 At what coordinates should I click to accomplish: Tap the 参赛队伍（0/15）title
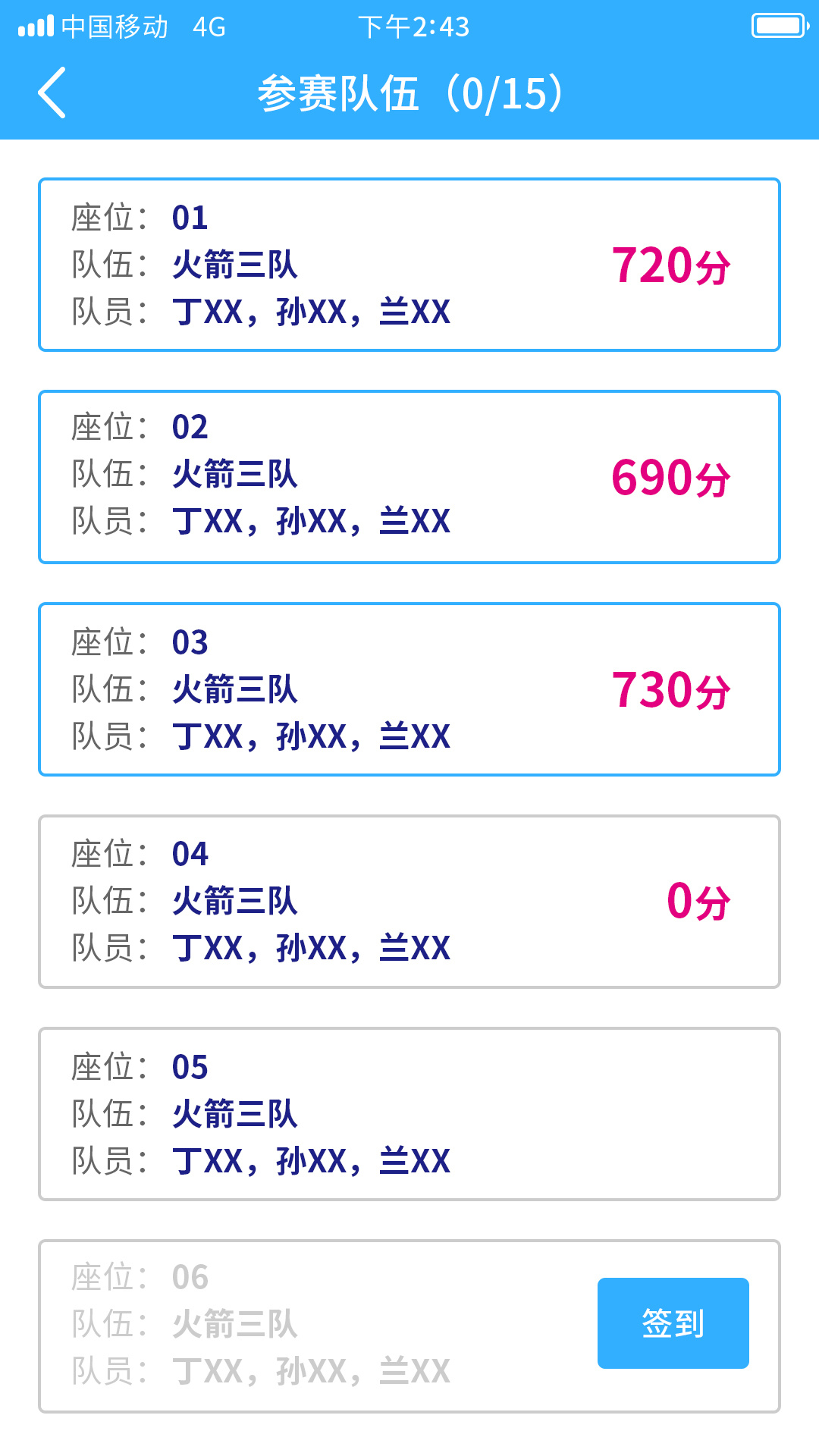point(409,93)
